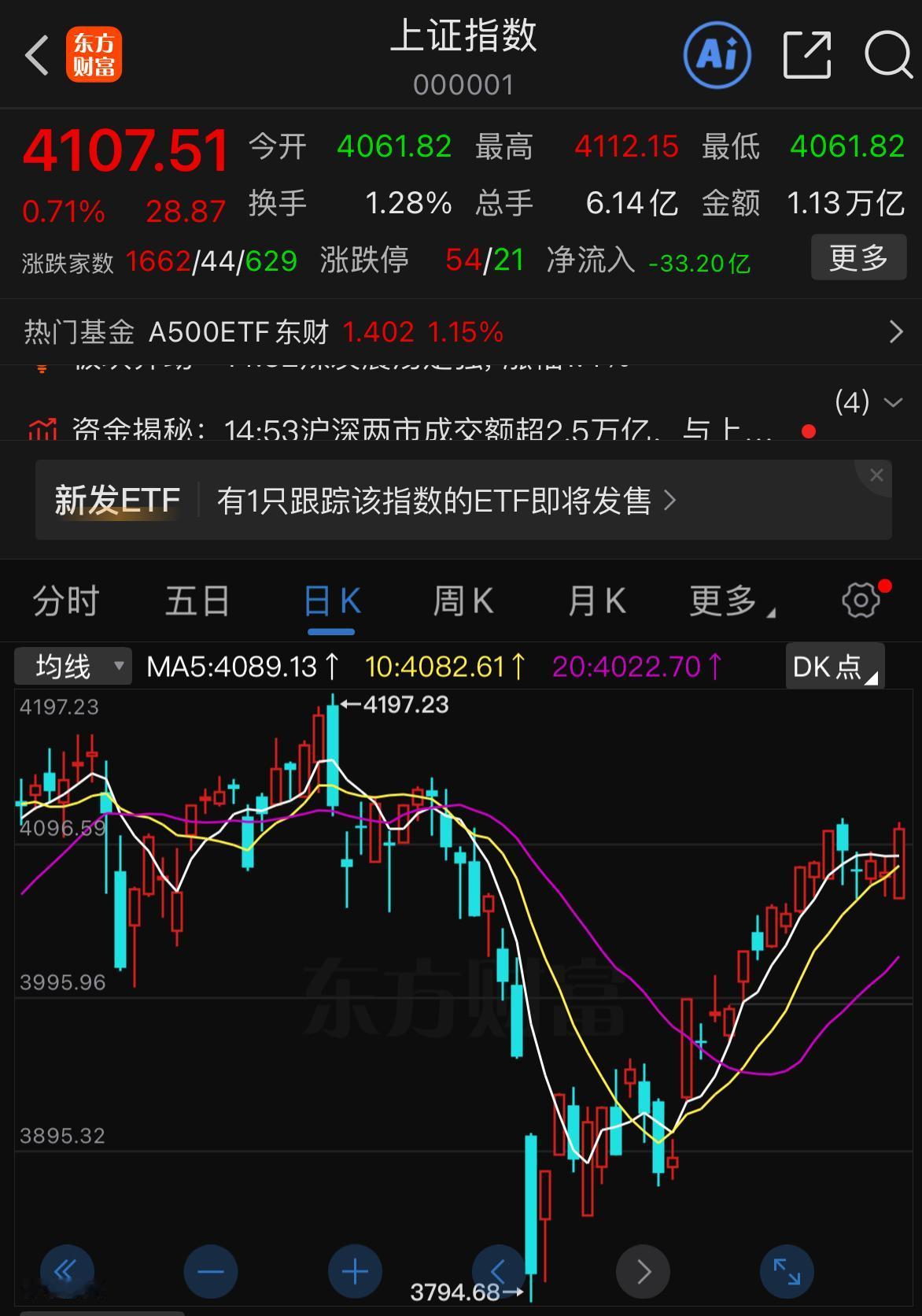
Task: Expand the chart to fullscreen view
Action: [x=786, y=1270]
